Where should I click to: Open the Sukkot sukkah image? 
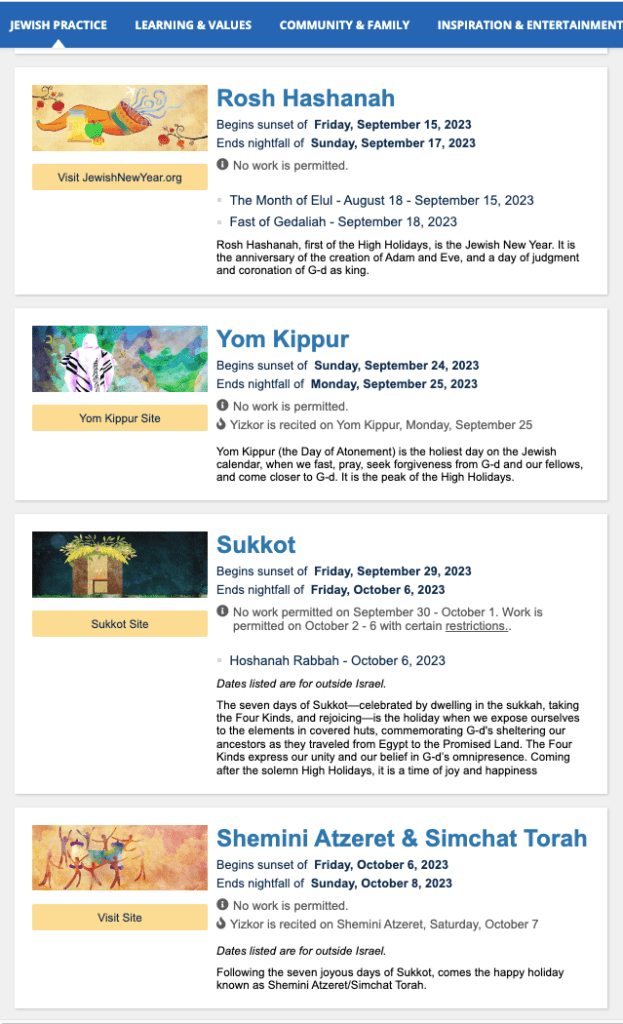coord(119,564)
